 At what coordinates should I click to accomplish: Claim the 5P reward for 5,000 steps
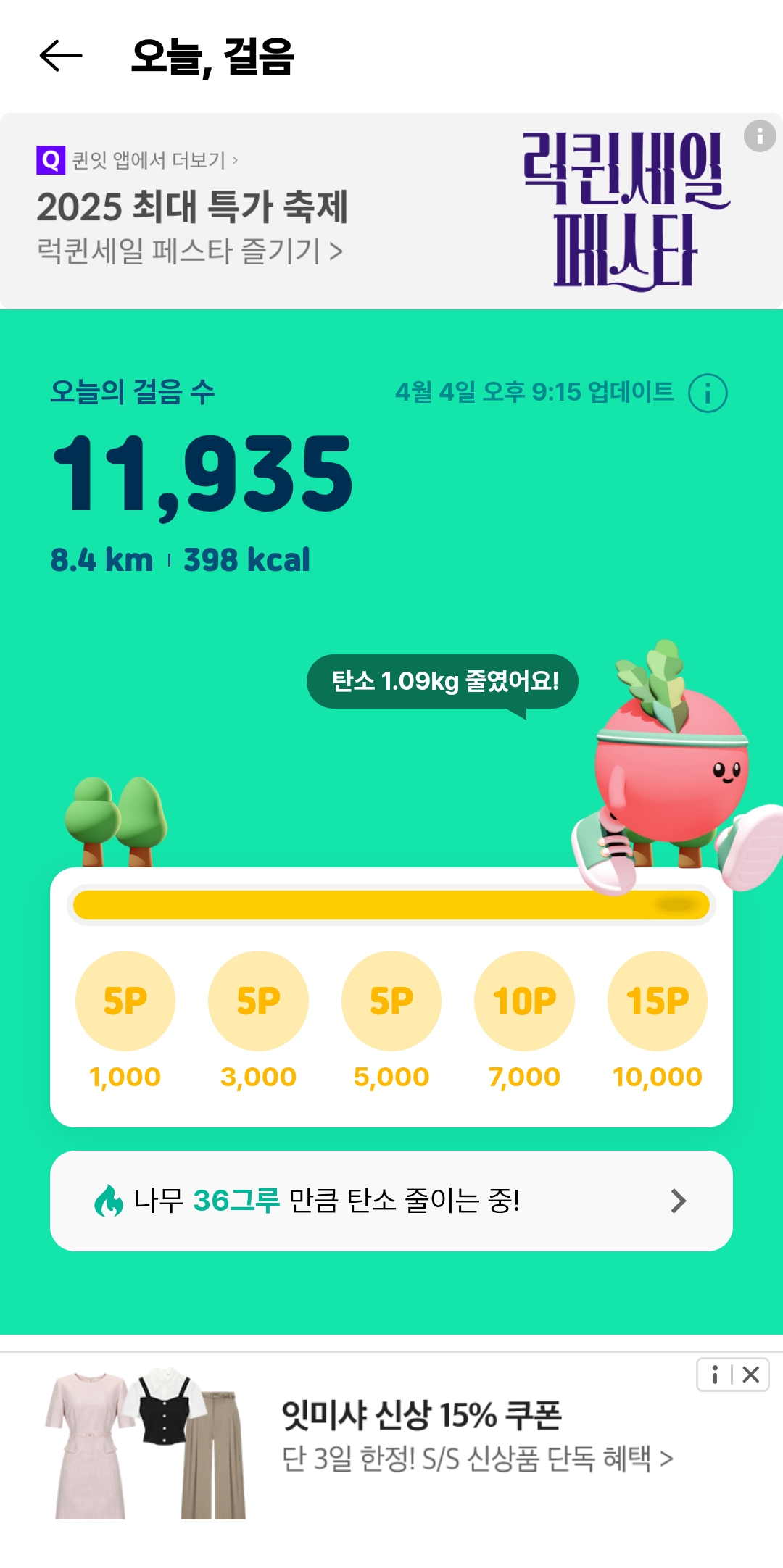tap(391, 1001)
